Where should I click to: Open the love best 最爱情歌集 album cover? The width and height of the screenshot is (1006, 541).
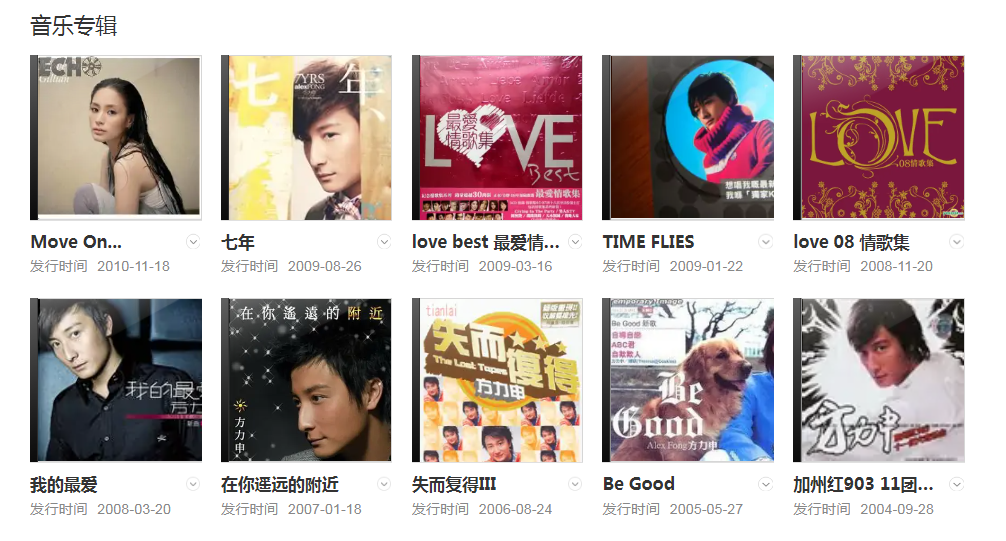coord(497,138)
